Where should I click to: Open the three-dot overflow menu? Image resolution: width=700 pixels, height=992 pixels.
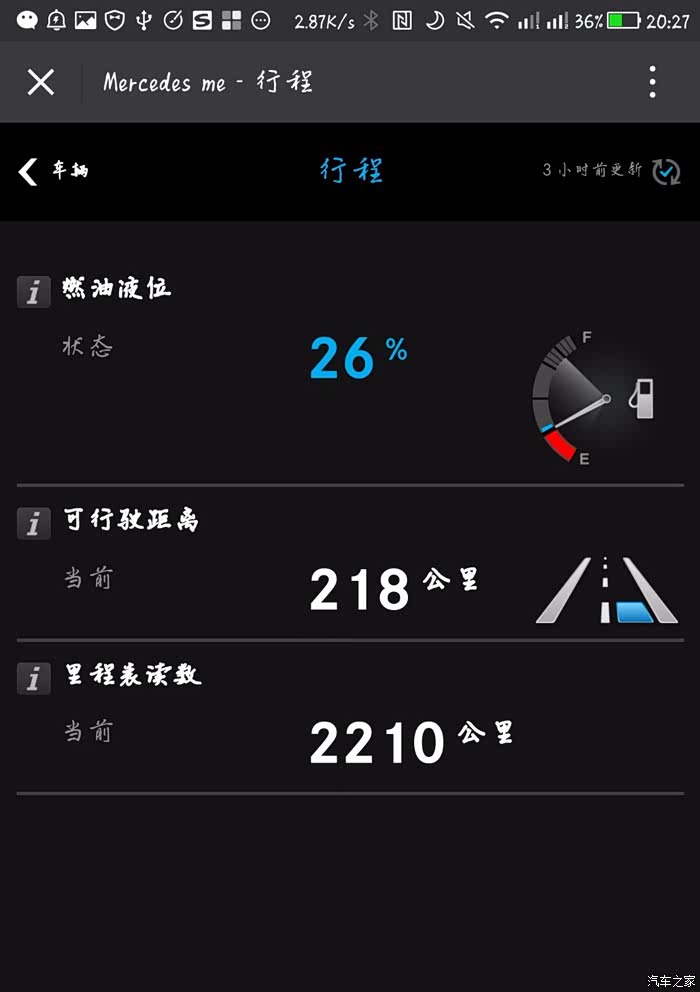652,82
